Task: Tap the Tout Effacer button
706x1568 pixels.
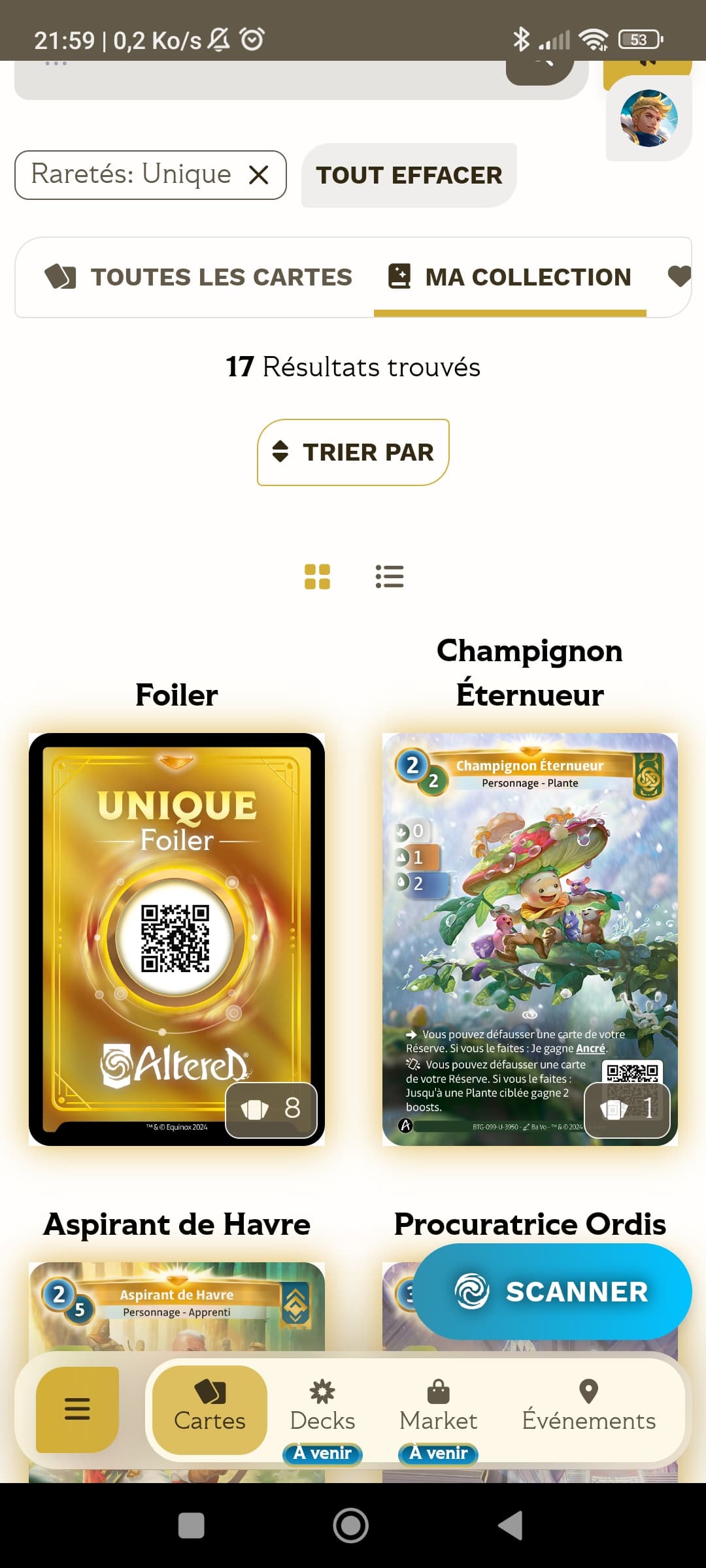Action: click(409, 175)
